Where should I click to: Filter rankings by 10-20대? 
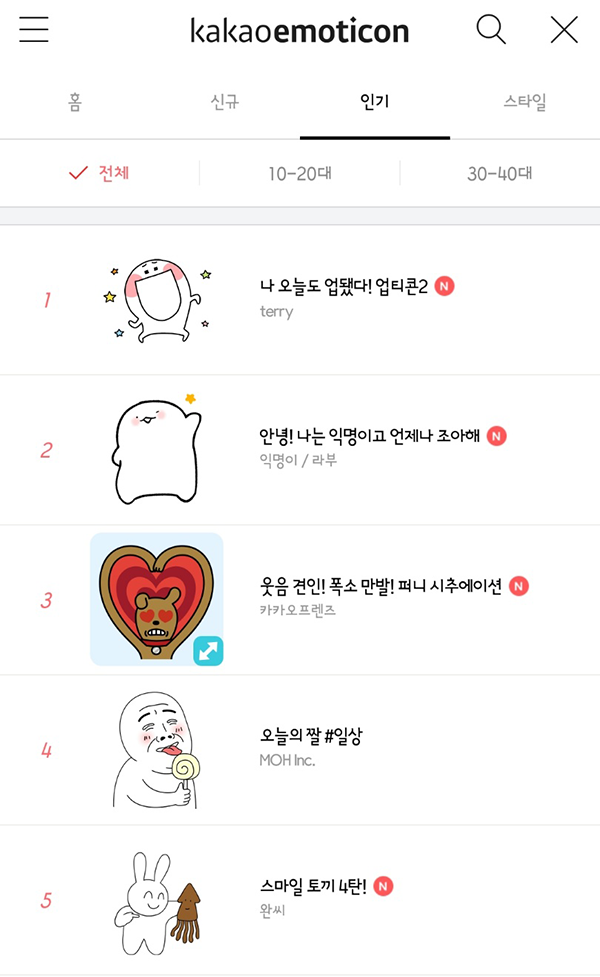(300, 173)
